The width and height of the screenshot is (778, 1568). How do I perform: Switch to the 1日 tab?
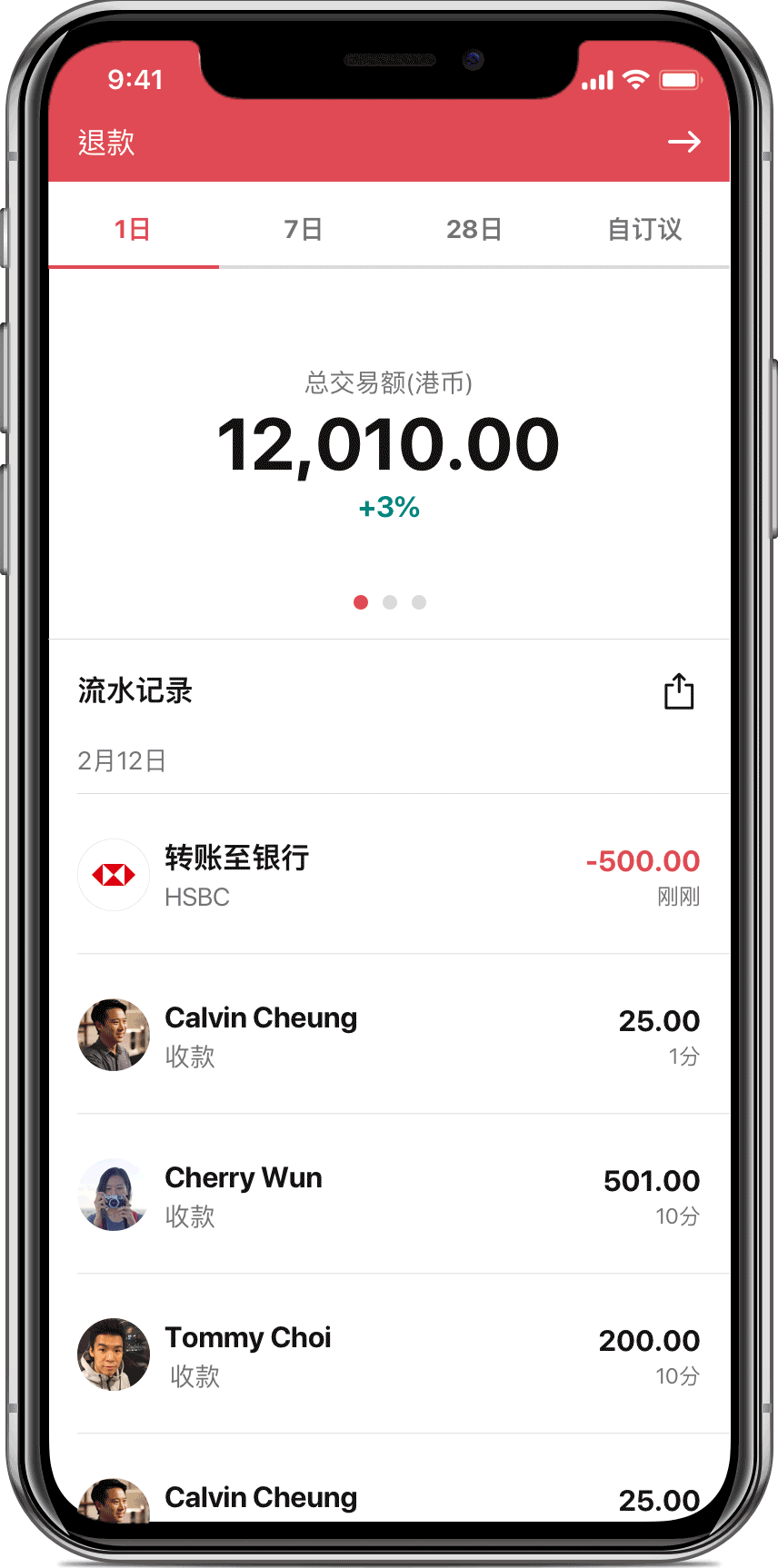[133, 229]
